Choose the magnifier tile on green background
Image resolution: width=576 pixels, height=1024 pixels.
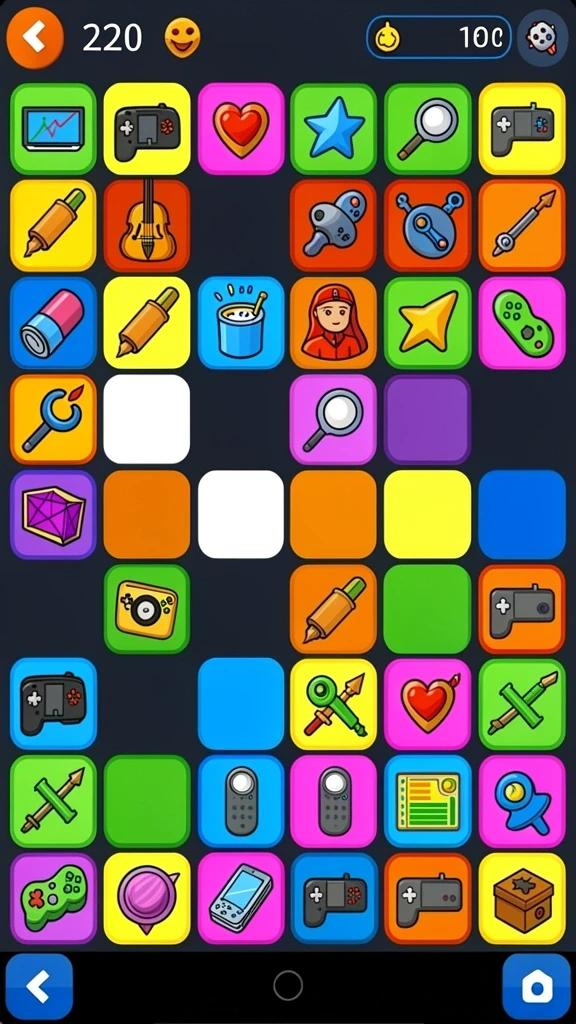click(427, 129)
